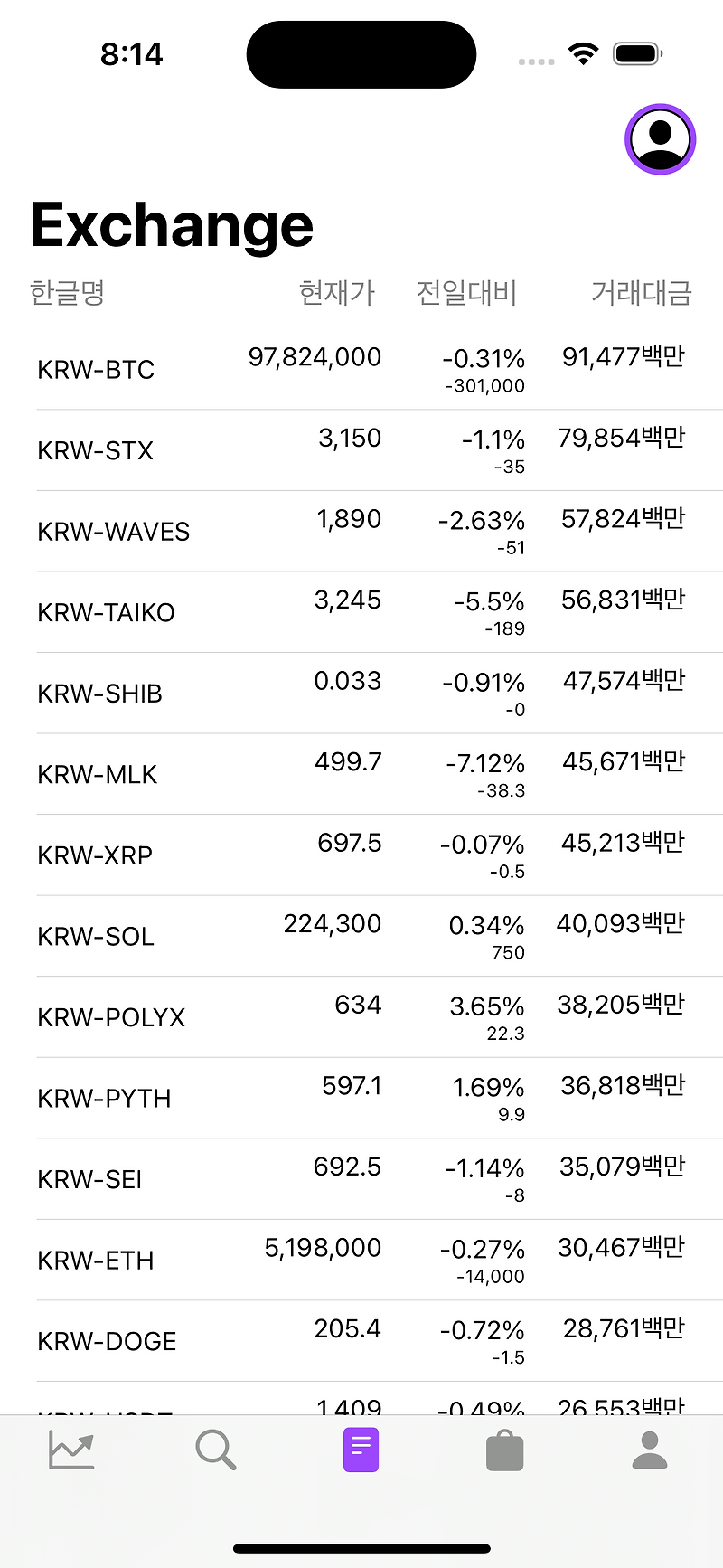723x1568 pixels.
Task: View KRW-STX details
Action: point(361,450)
